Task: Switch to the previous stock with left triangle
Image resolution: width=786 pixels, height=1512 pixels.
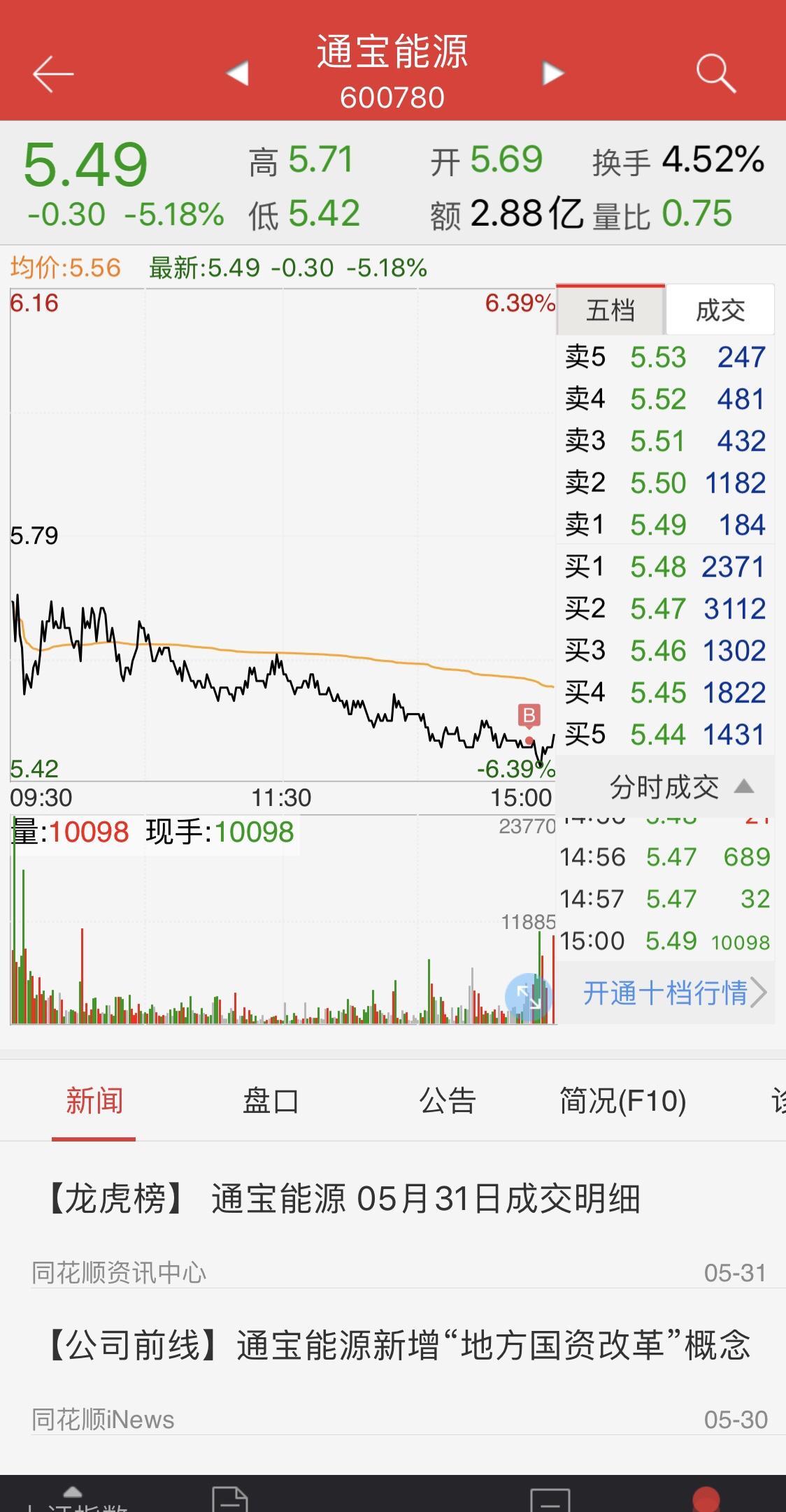Action: (238, 73)
